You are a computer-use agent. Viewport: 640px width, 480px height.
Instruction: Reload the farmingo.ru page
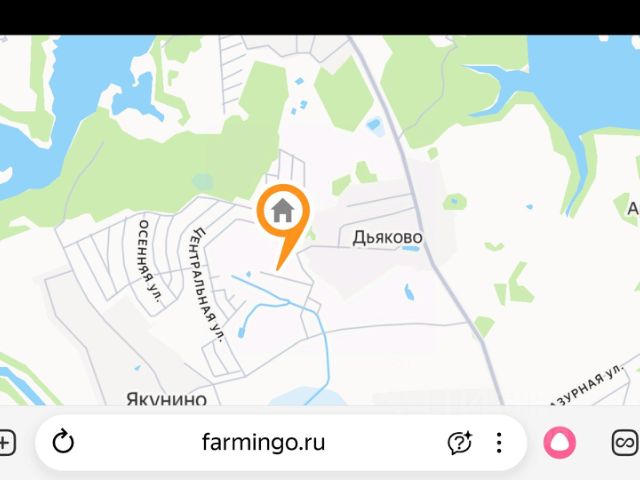point(63,441)
